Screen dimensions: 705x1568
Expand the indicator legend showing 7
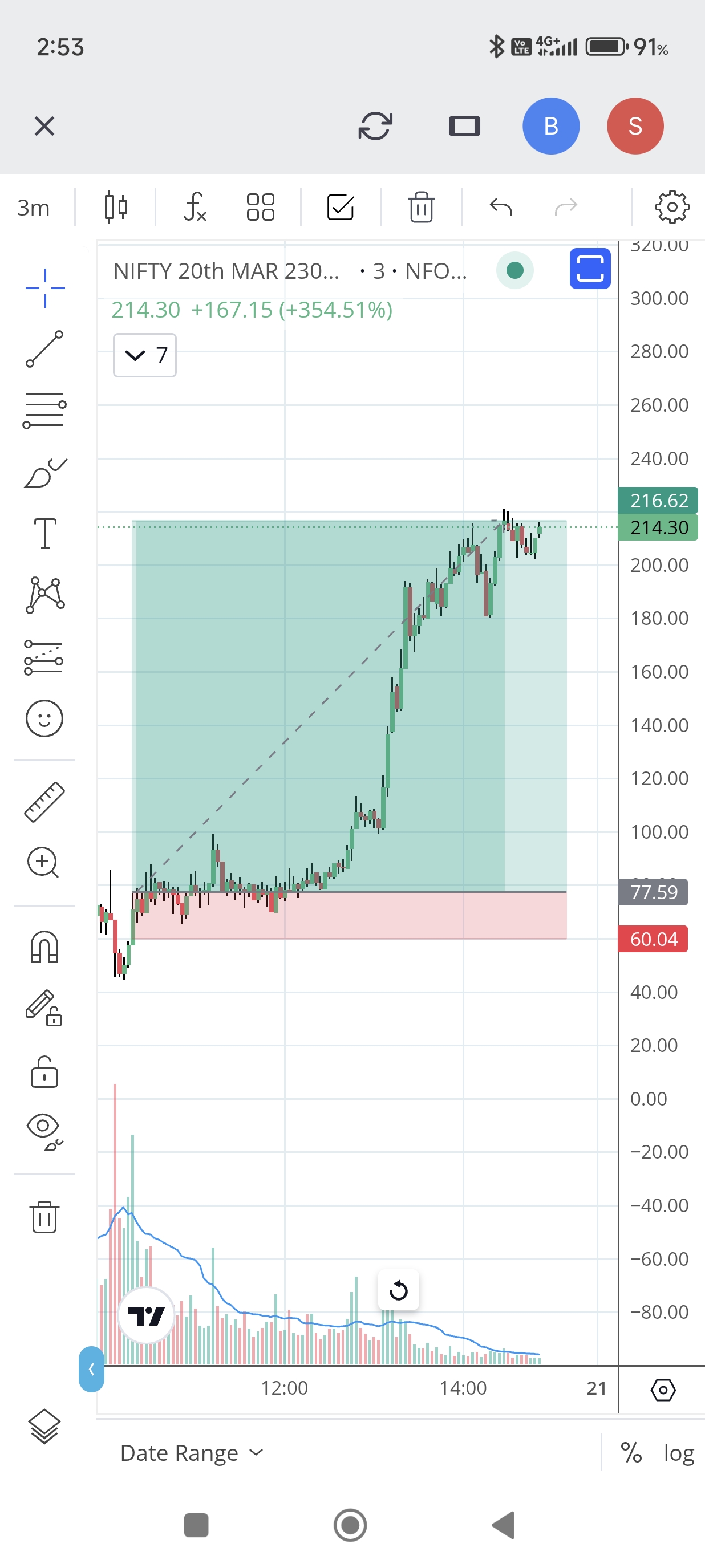[x=145, y=355]
